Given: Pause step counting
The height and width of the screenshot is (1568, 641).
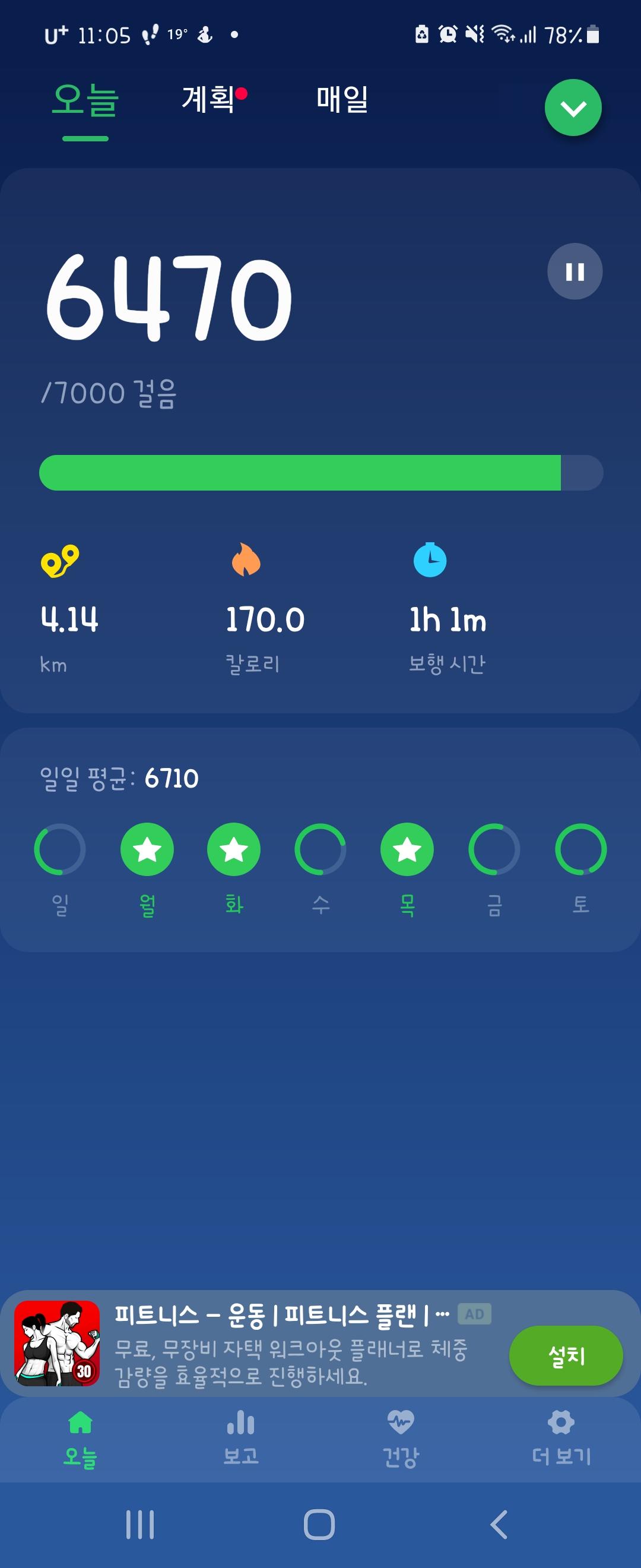Looking at the screenshot, I should 575,271.
